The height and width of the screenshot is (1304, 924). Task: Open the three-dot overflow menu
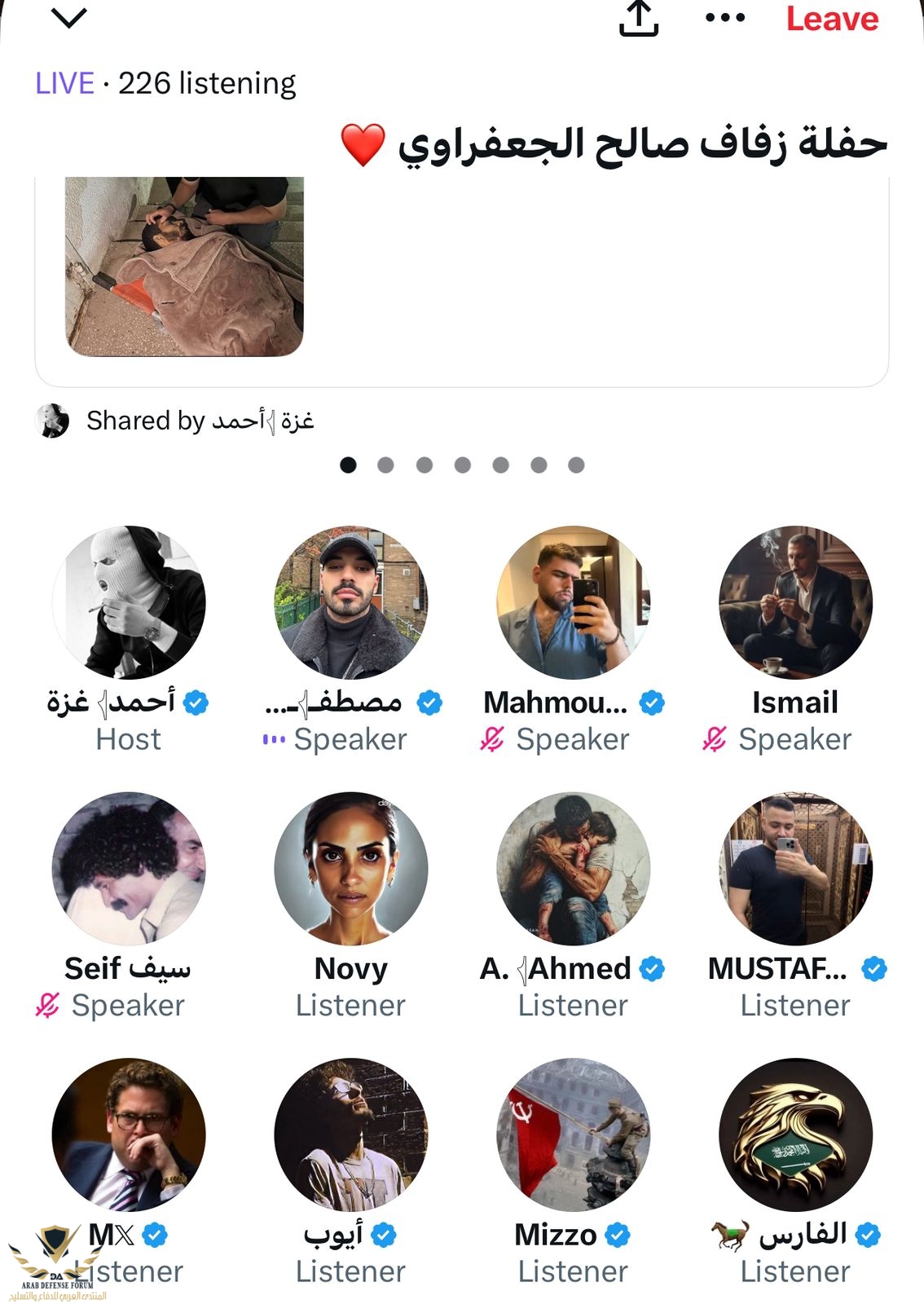(x=724, y=18)
